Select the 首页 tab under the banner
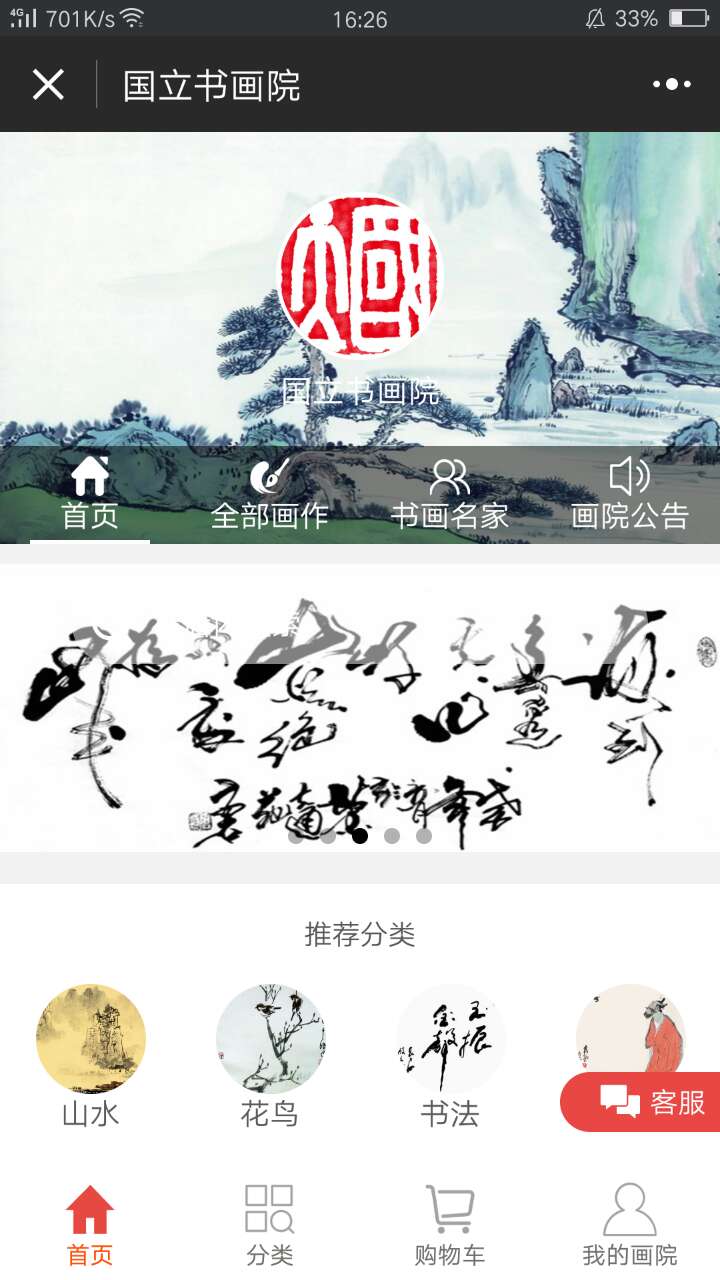Viewport: 720px width, 1280px height. point(90,495)
